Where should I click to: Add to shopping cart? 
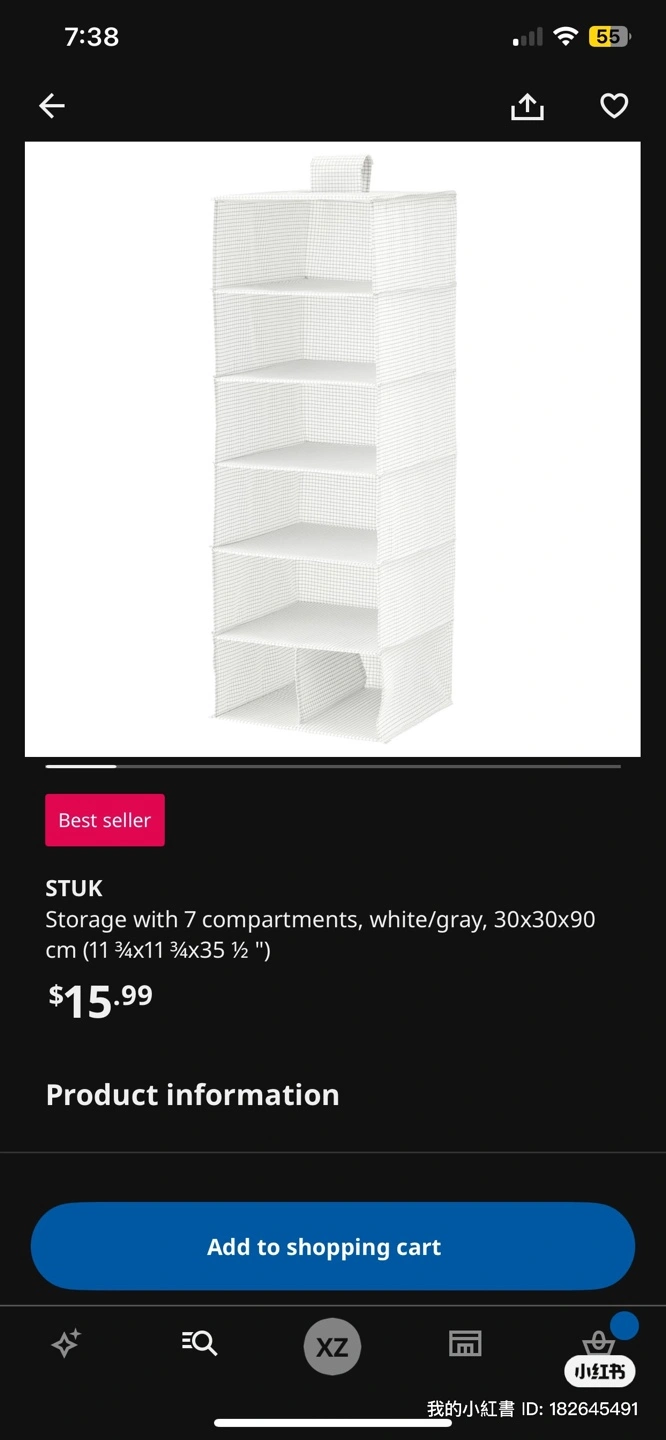coord(332,1247)
